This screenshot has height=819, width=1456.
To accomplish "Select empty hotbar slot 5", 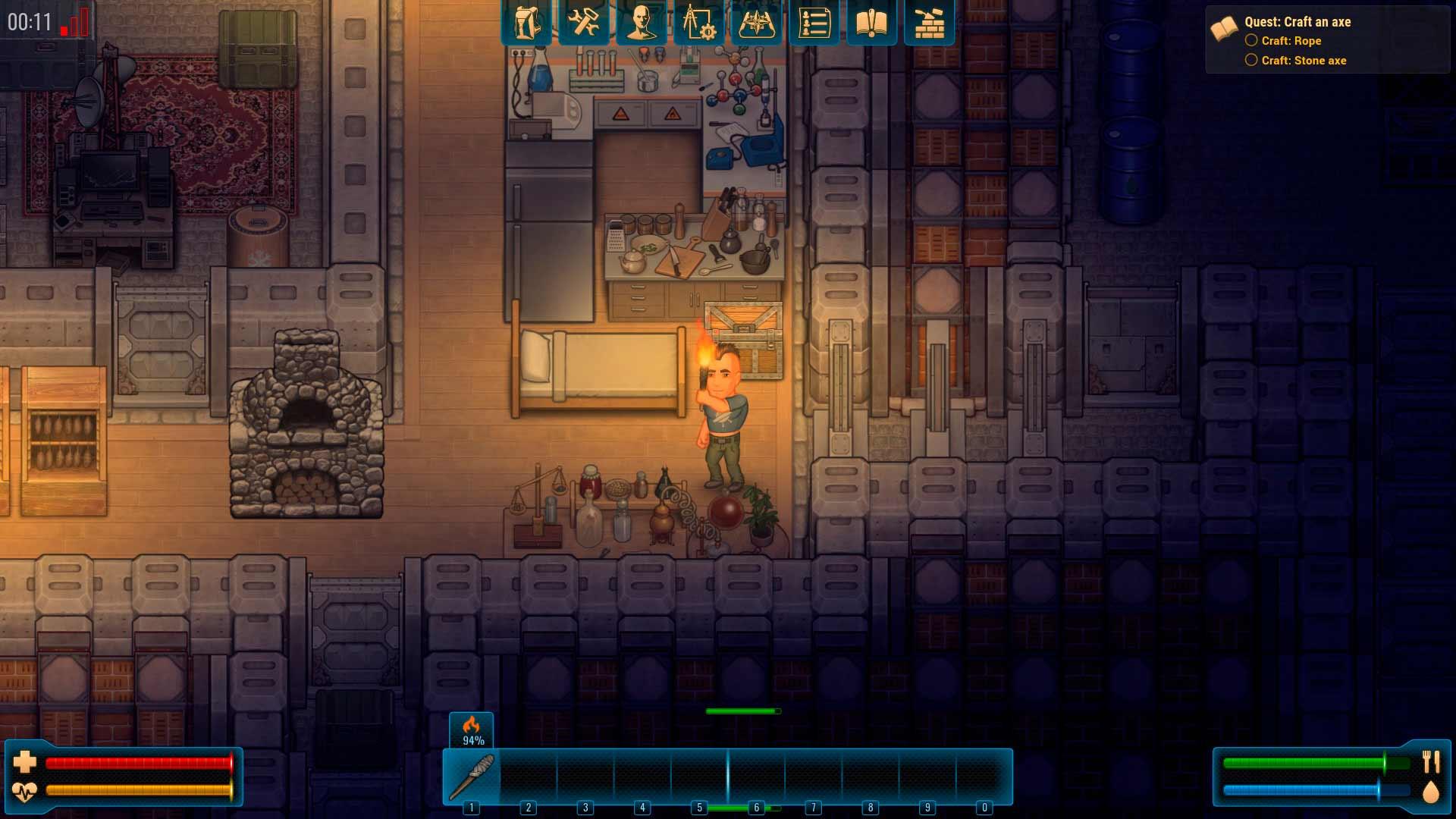I will [699, 777].
